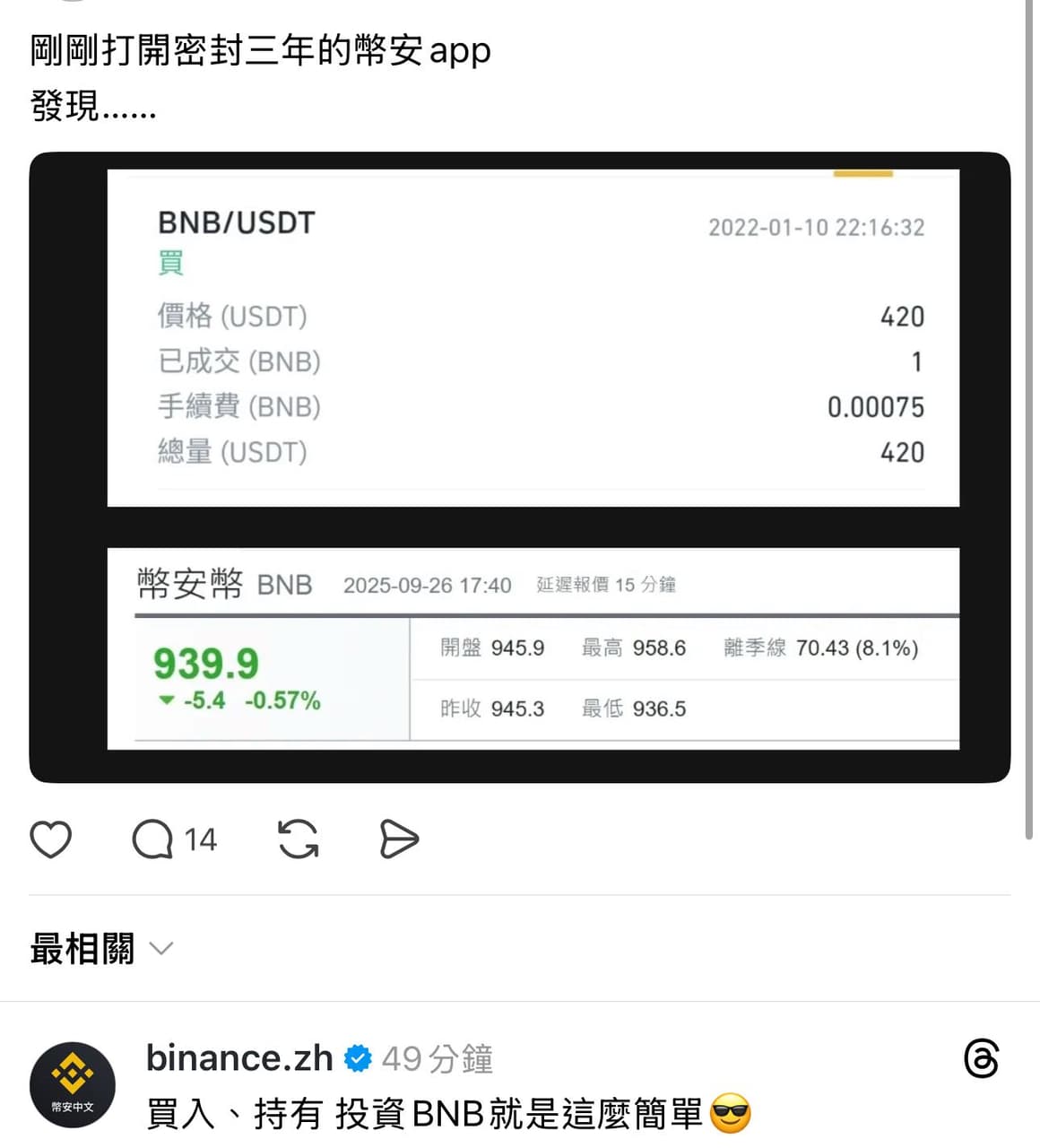Click the blue verified badge on binance.zh
The image size is (1040, 1148).
(x=359, y=1058)
